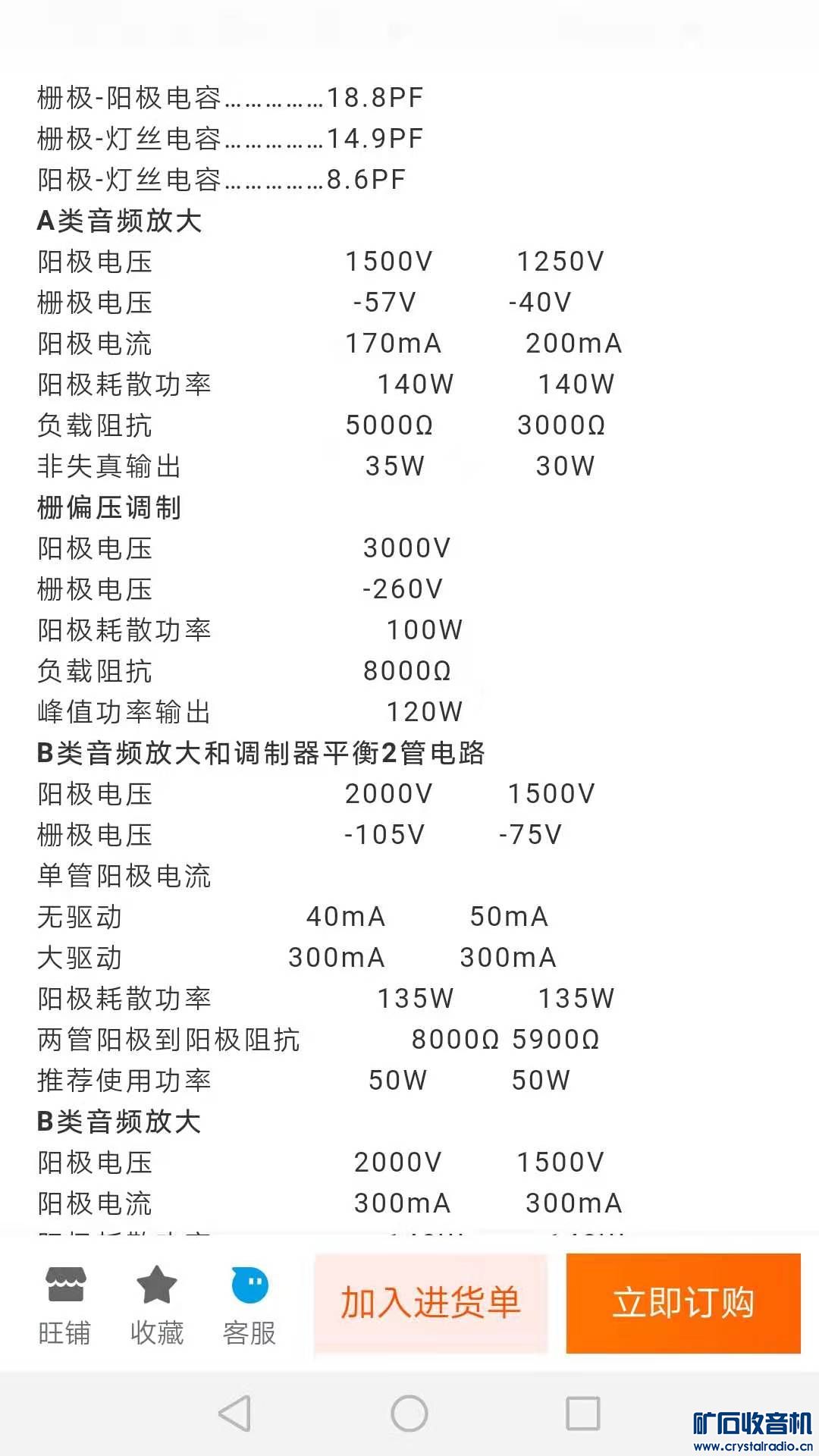Screen dimensions: 819x1456
Task: Open the 旺铺 shop page
Action: click(65, 1304)
